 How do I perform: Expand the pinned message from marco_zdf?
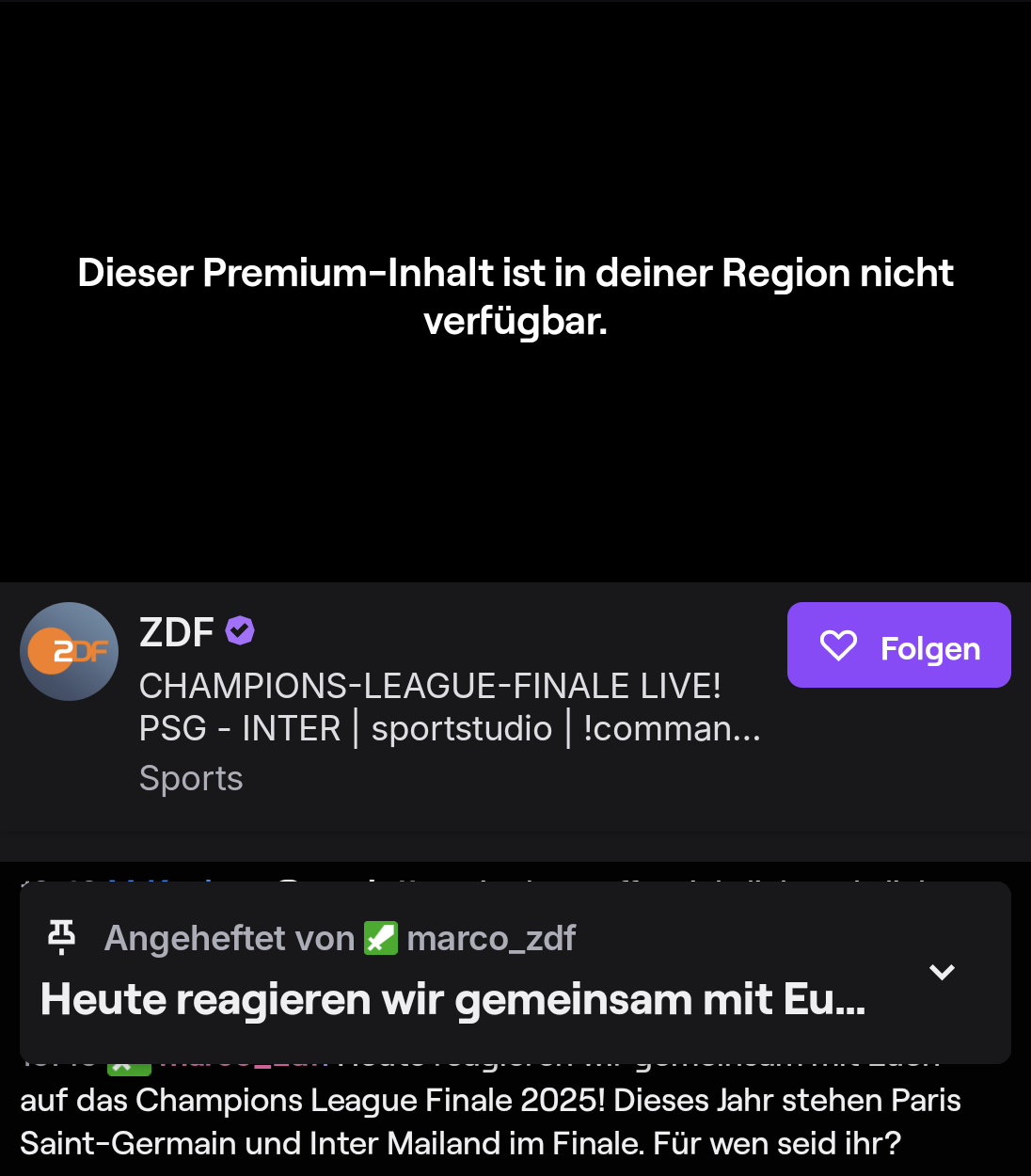click(x=942, y=972)
